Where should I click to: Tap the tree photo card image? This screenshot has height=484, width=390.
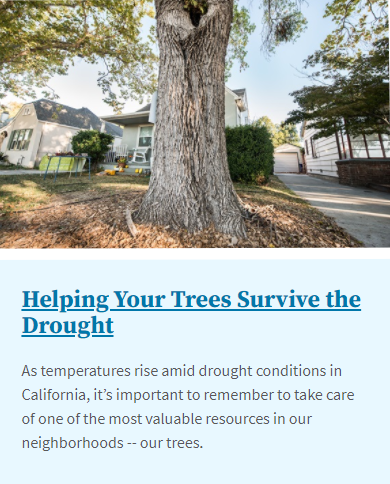pyautogui.click(x=195, y=124)
